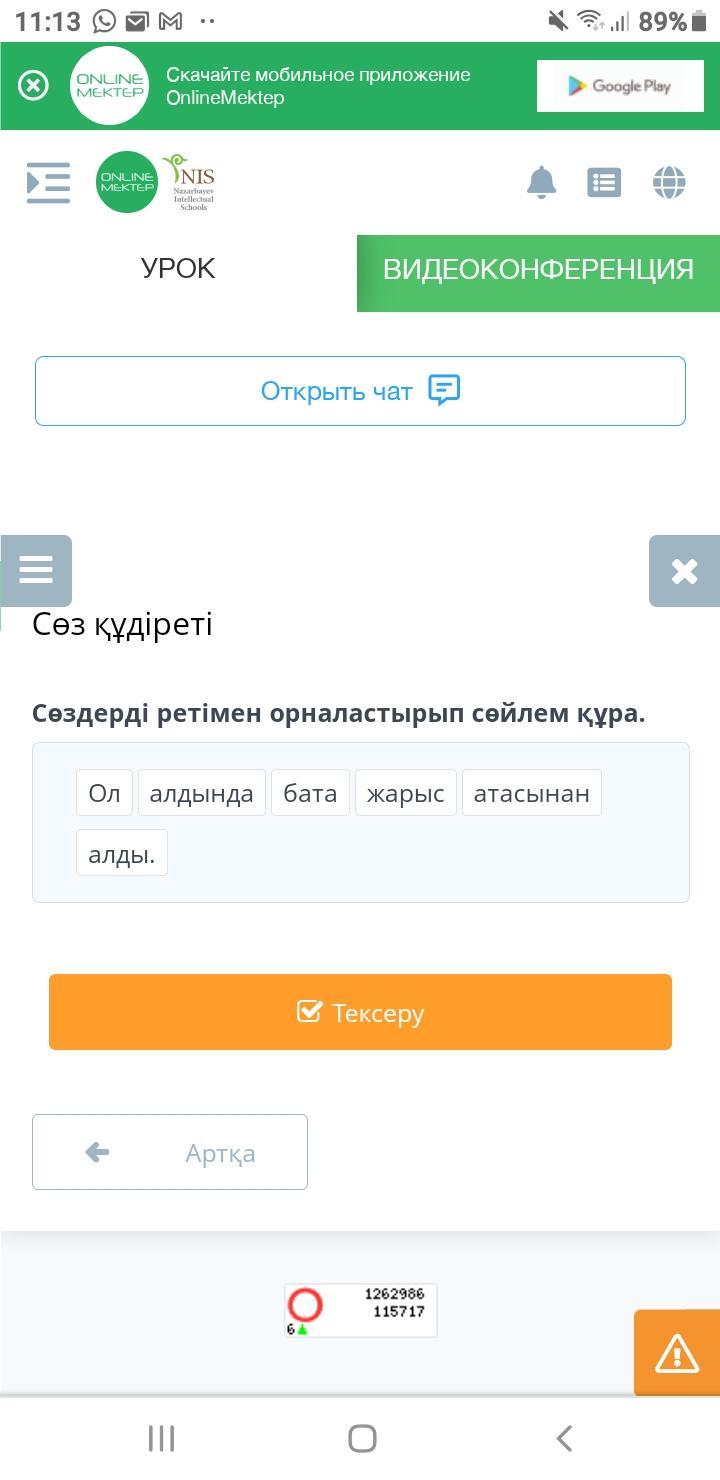The height and width of the screenshot is (1480, 720).
Task: Open the side navigation drawer menu
Action: [x=48, y=183]
